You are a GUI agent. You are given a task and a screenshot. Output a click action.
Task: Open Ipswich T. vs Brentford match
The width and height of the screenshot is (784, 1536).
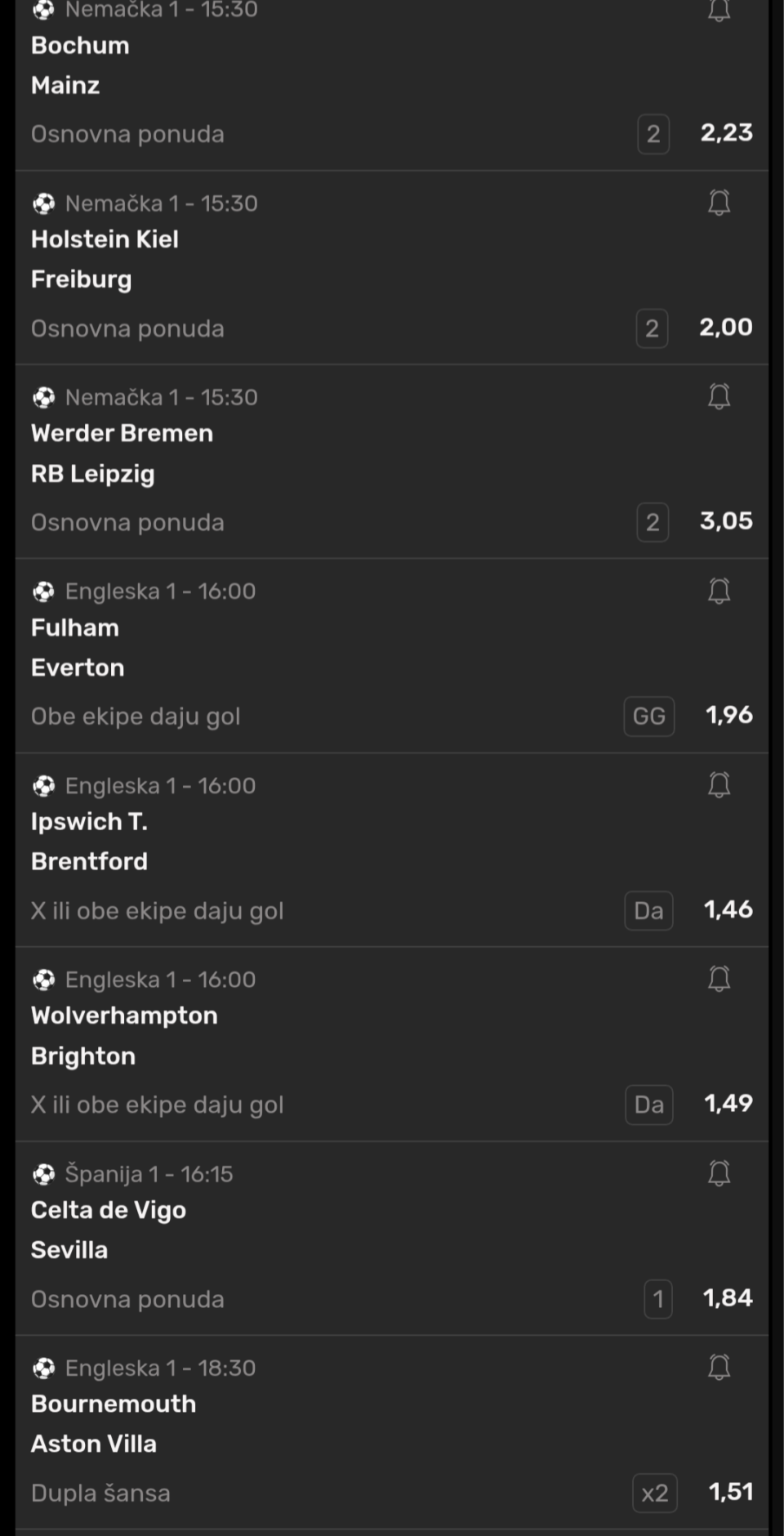coord(392,850)
